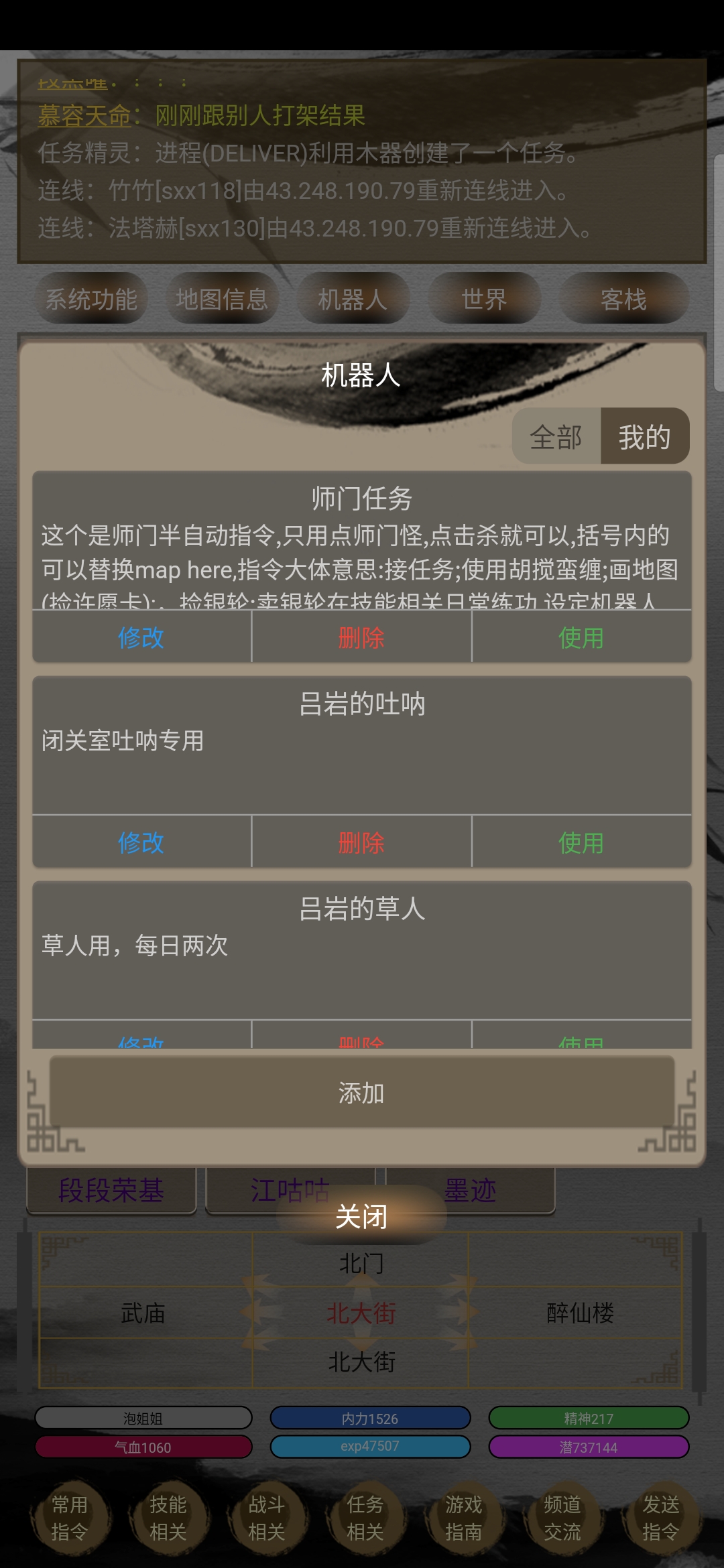Delete the 吕岩的吐呐 script
724x1568 pixels.
coord(362,844)
